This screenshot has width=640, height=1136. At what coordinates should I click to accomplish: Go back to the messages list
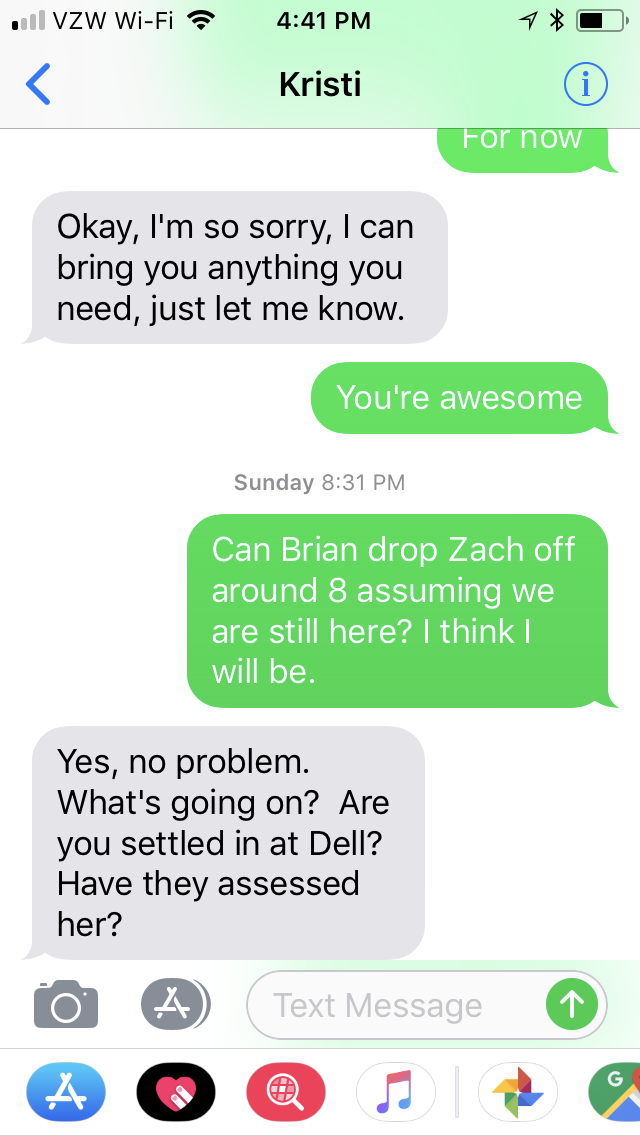pyautogui.click(x=38, y=85)
